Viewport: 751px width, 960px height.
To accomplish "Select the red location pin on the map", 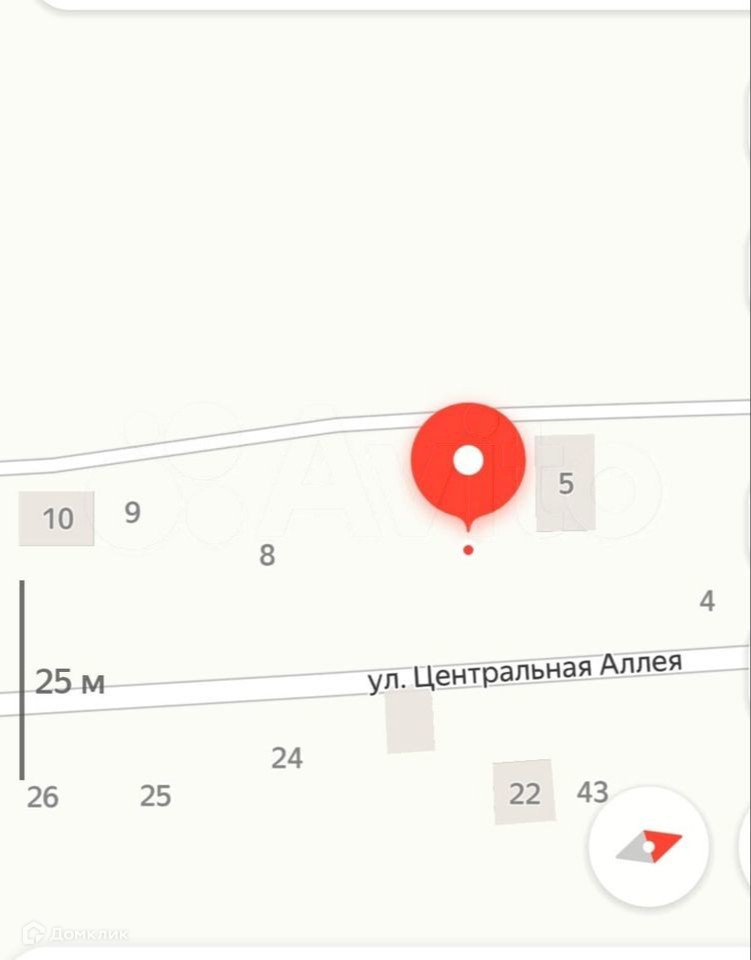I will coord(468,462).
